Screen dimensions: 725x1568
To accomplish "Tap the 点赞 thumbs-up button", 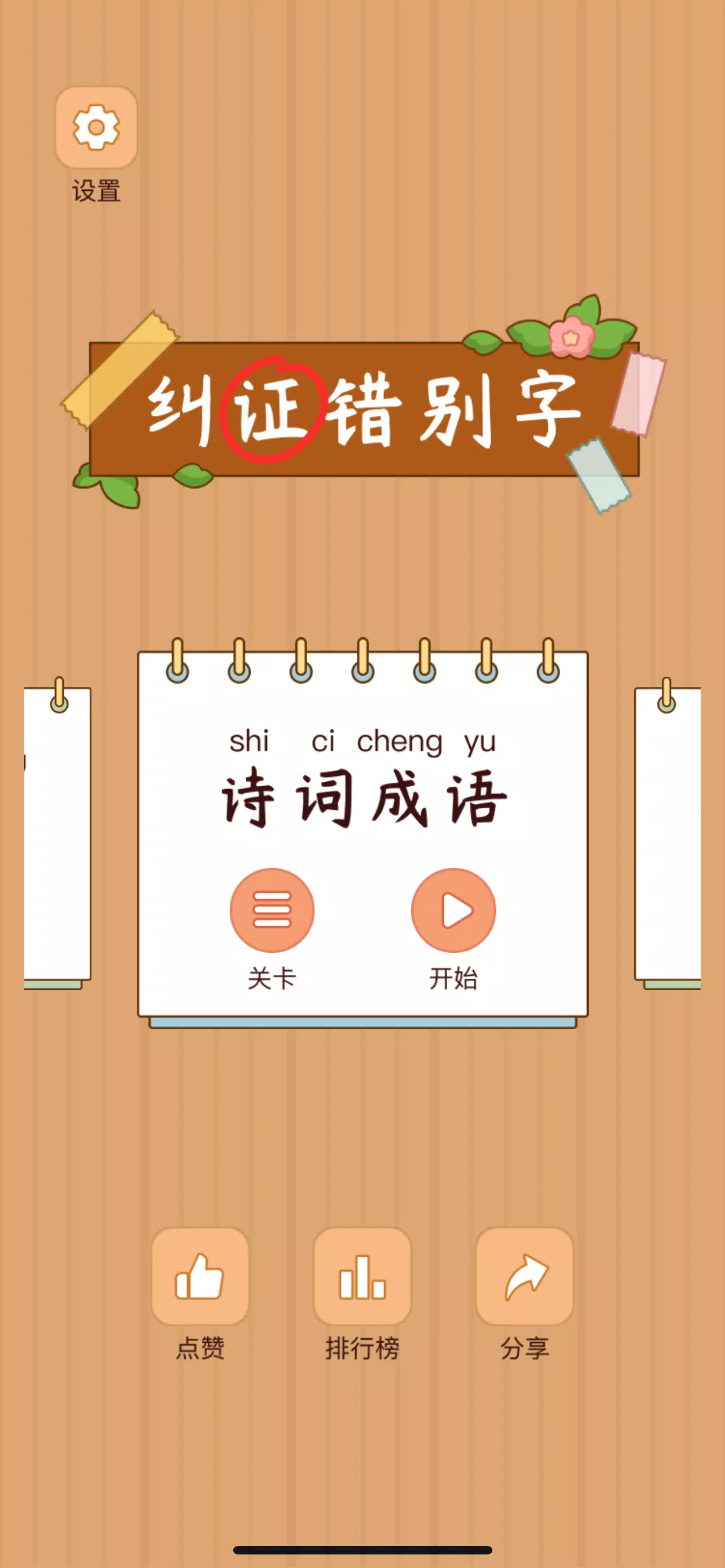I will pyautogui.click(x=200, y=1276).
